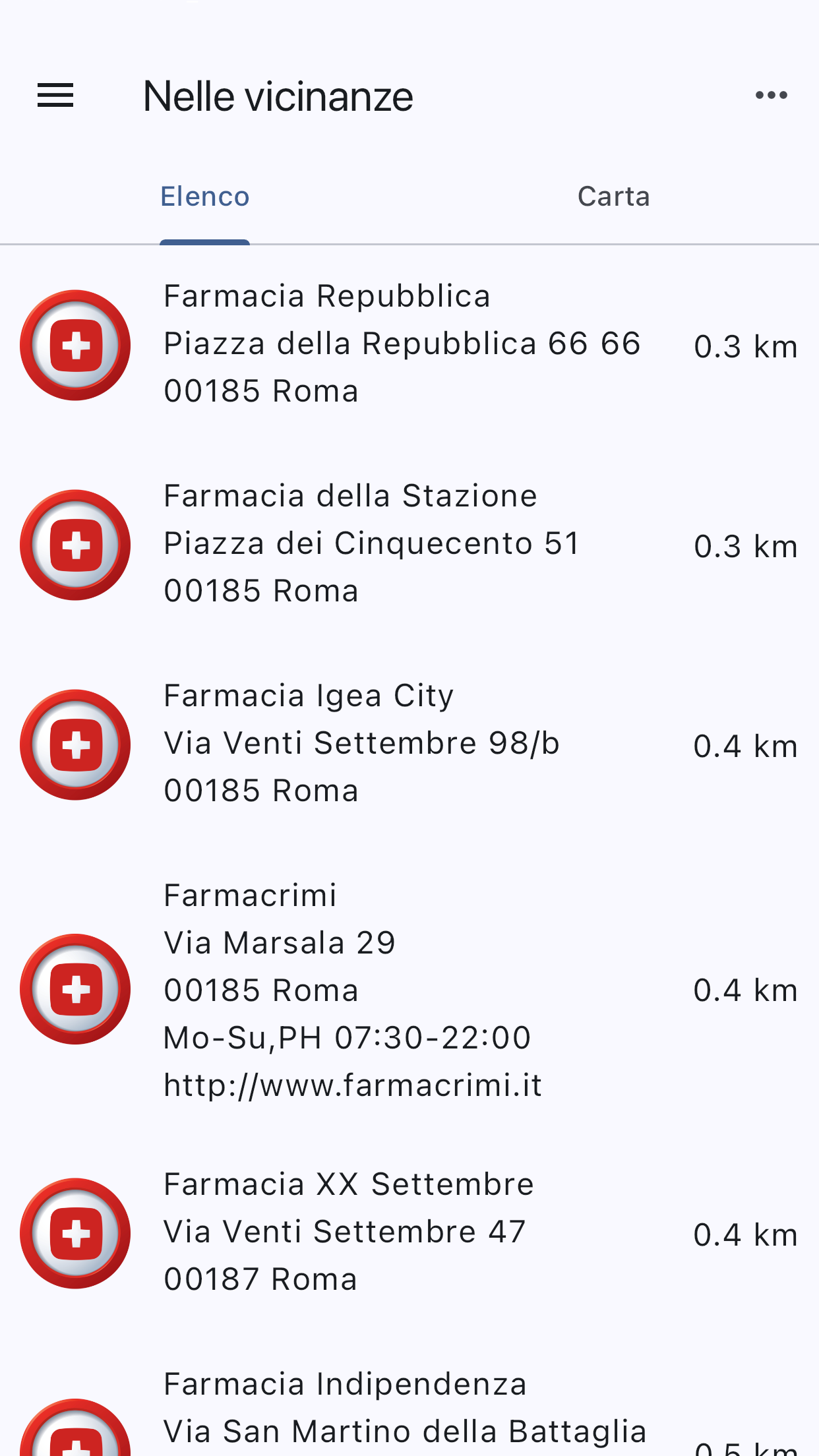The width and height of the screenshot is (819, 1456).
Task: Select the Elenco tab
Action: point(205,197)
